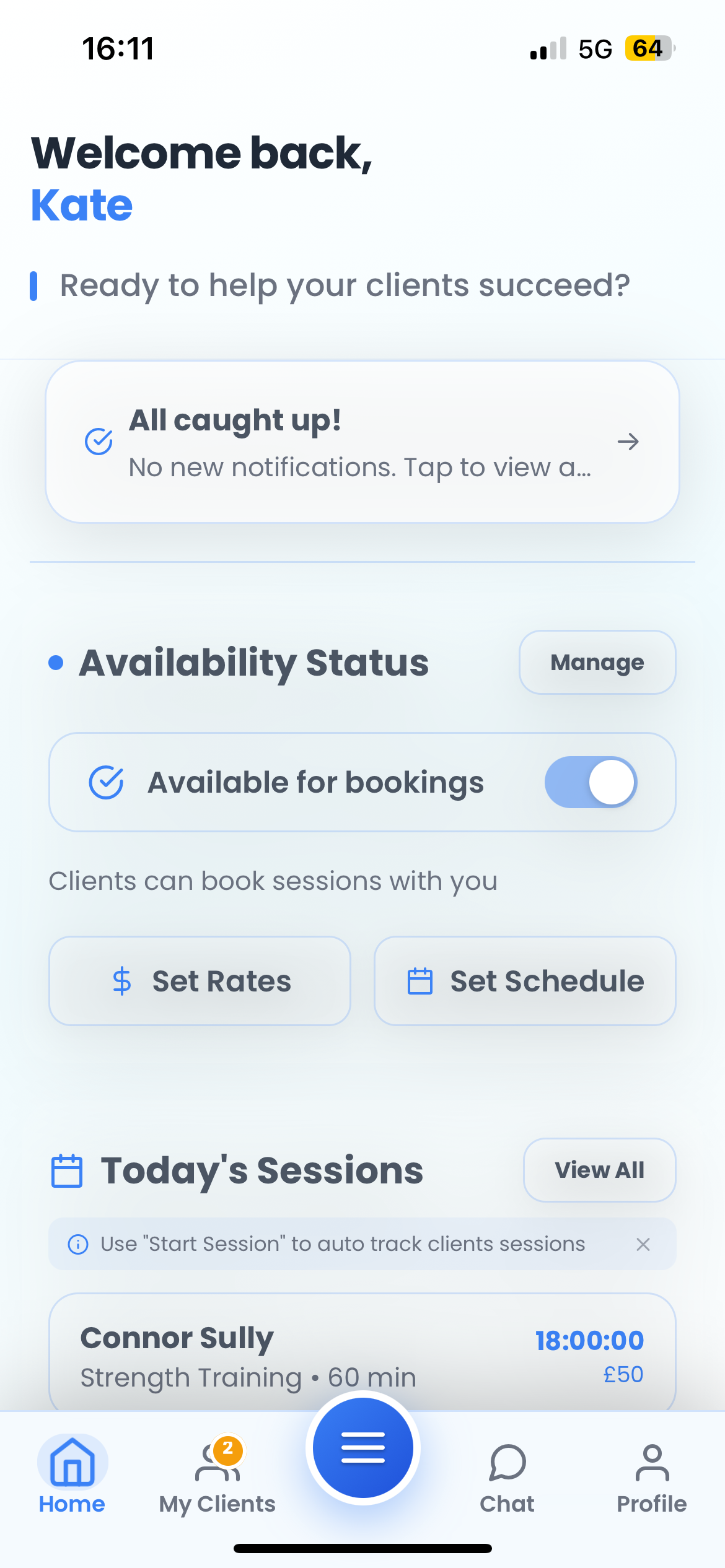
Task: View All of today's sessions
Action: click(599, 1170)
